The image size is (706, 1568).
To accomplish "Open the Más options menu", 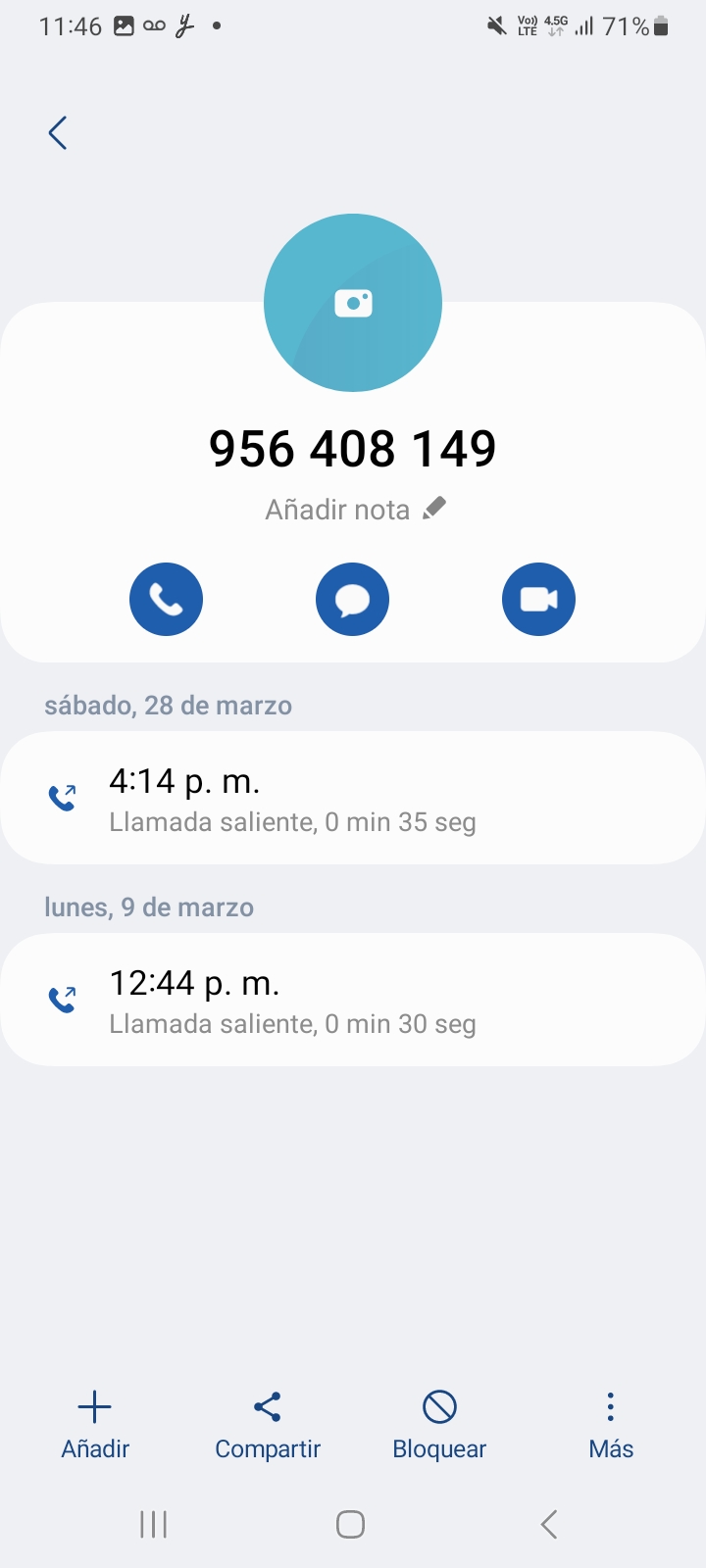I will pyautogui.click(x=611, y=1426).
